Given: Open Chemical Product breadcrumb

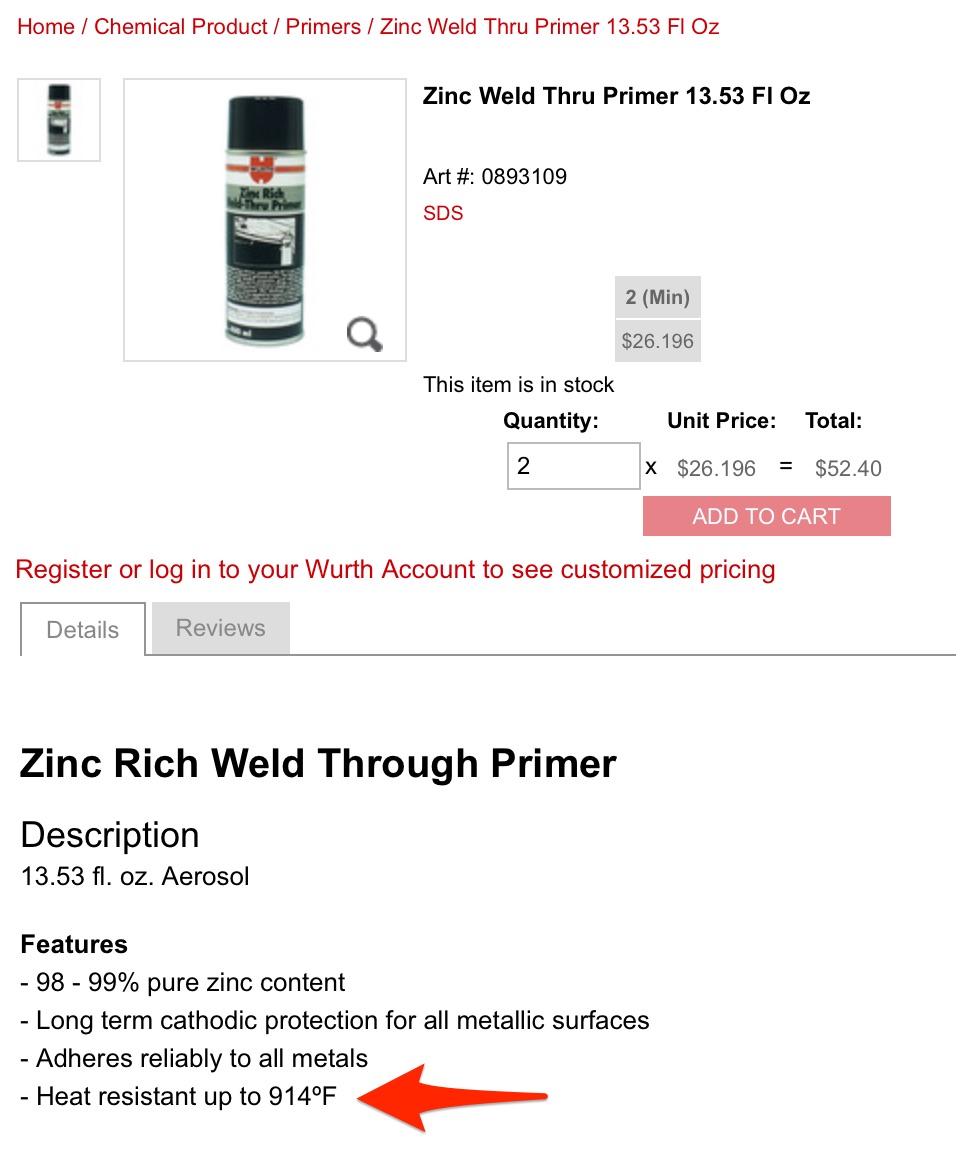Looking at the screenshot, I should click(181, 27).
